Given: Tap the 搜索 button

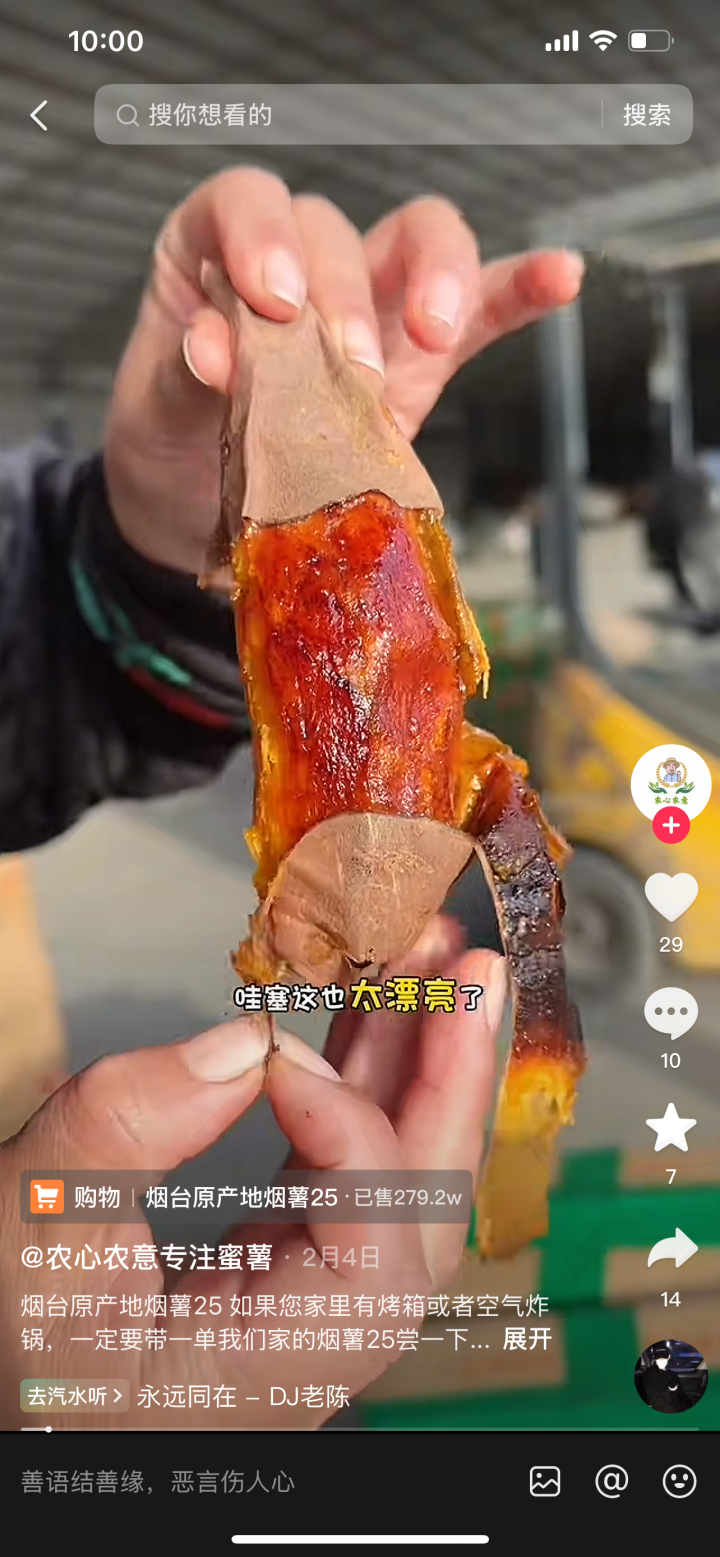Looking at the screenshot, I should [x=647, y=115].
